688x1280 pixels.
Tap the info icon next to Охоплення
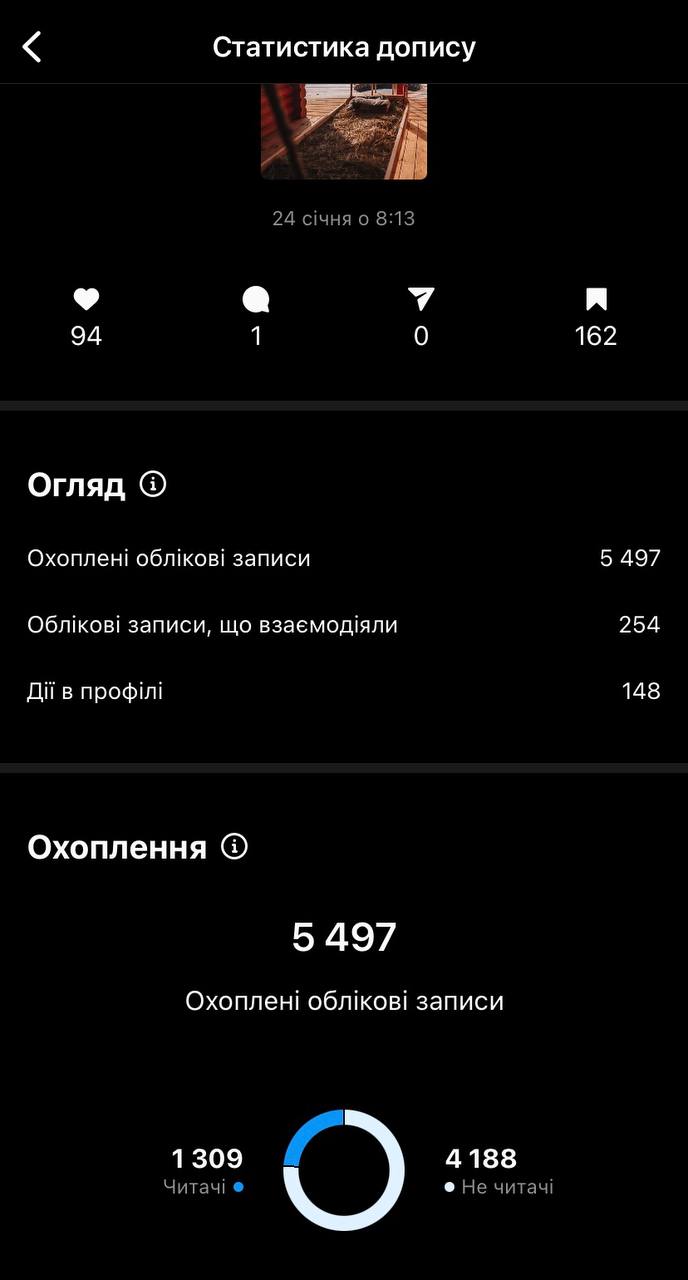[x=234, y=847]
